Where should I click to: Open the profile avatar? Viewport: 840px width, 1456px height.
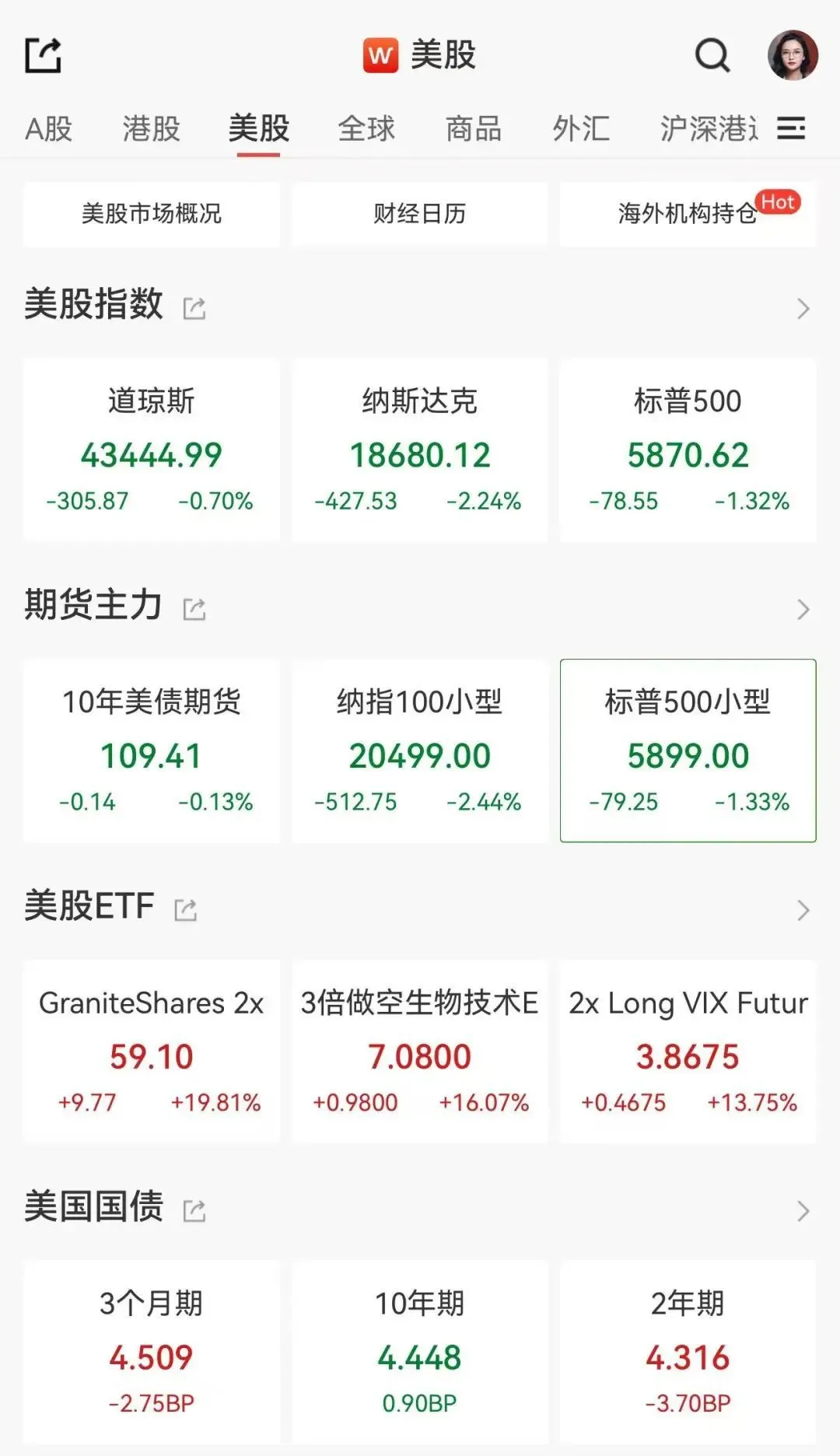coord(793,55)
